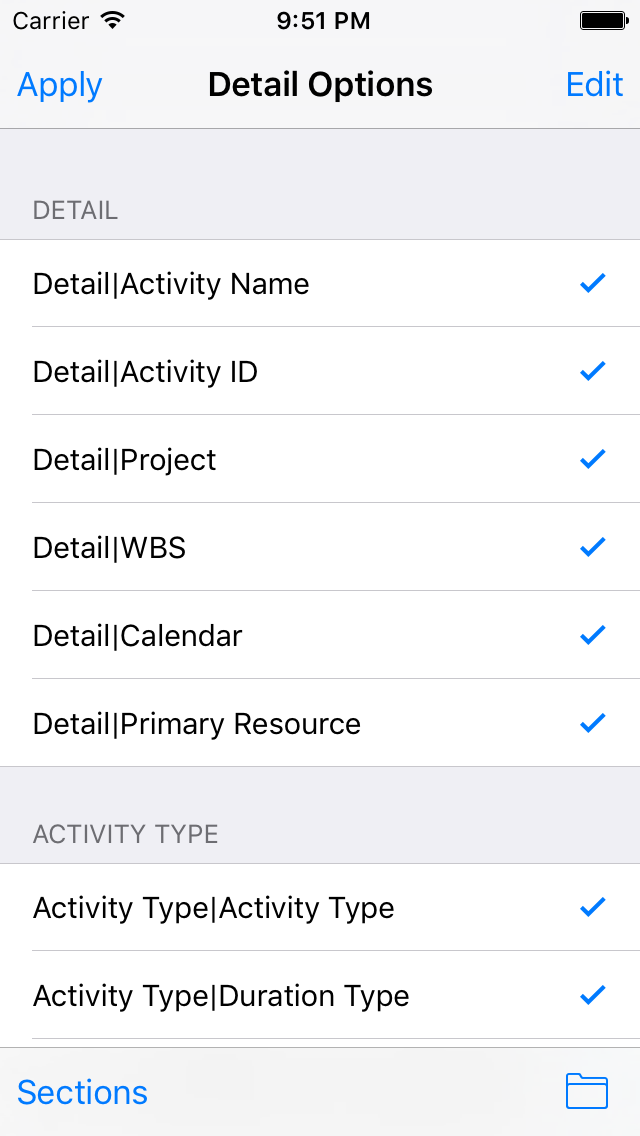Deselect Detail|Project
This screenshot has width=640, height=1136.
[320, 460]
